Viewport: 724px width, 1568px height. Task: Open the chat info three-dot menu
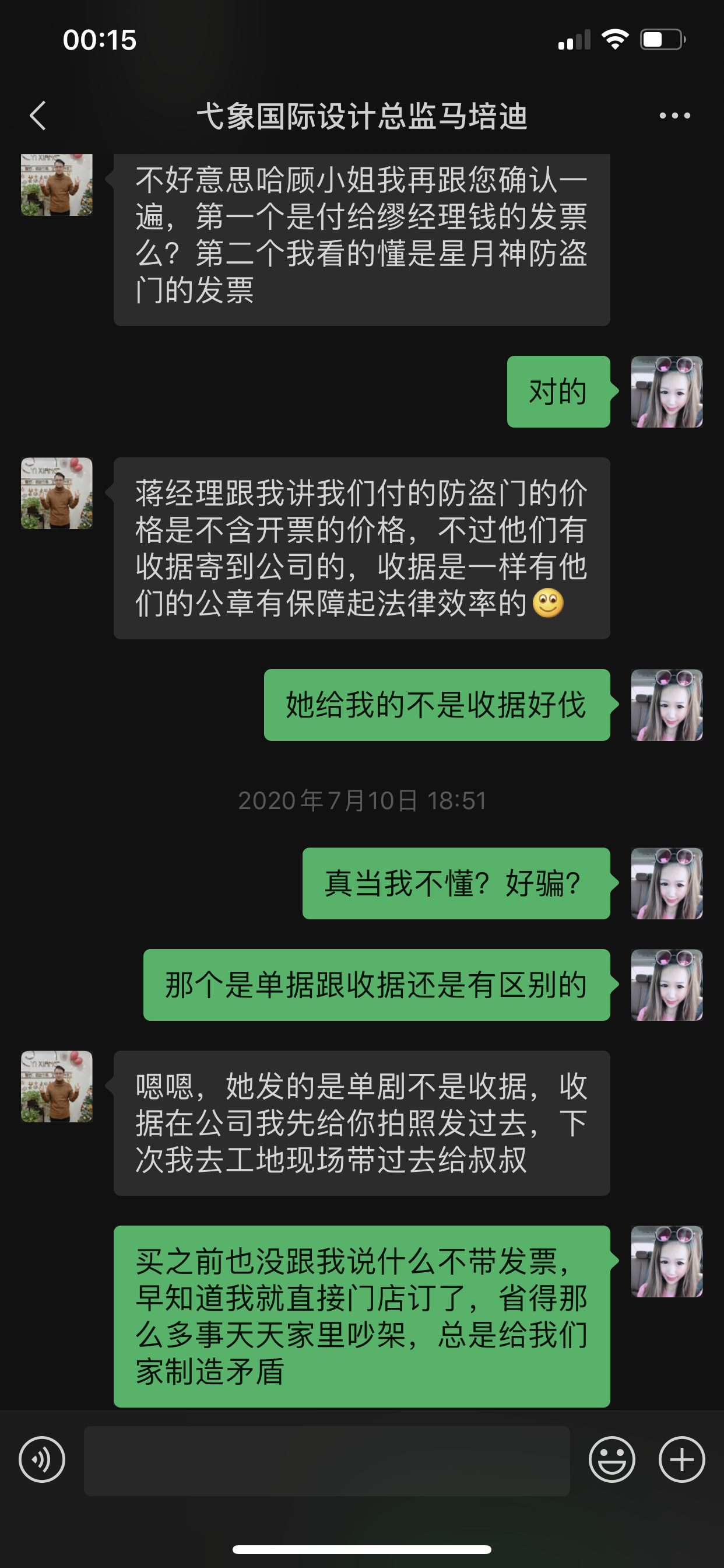(x=674, y=116)
